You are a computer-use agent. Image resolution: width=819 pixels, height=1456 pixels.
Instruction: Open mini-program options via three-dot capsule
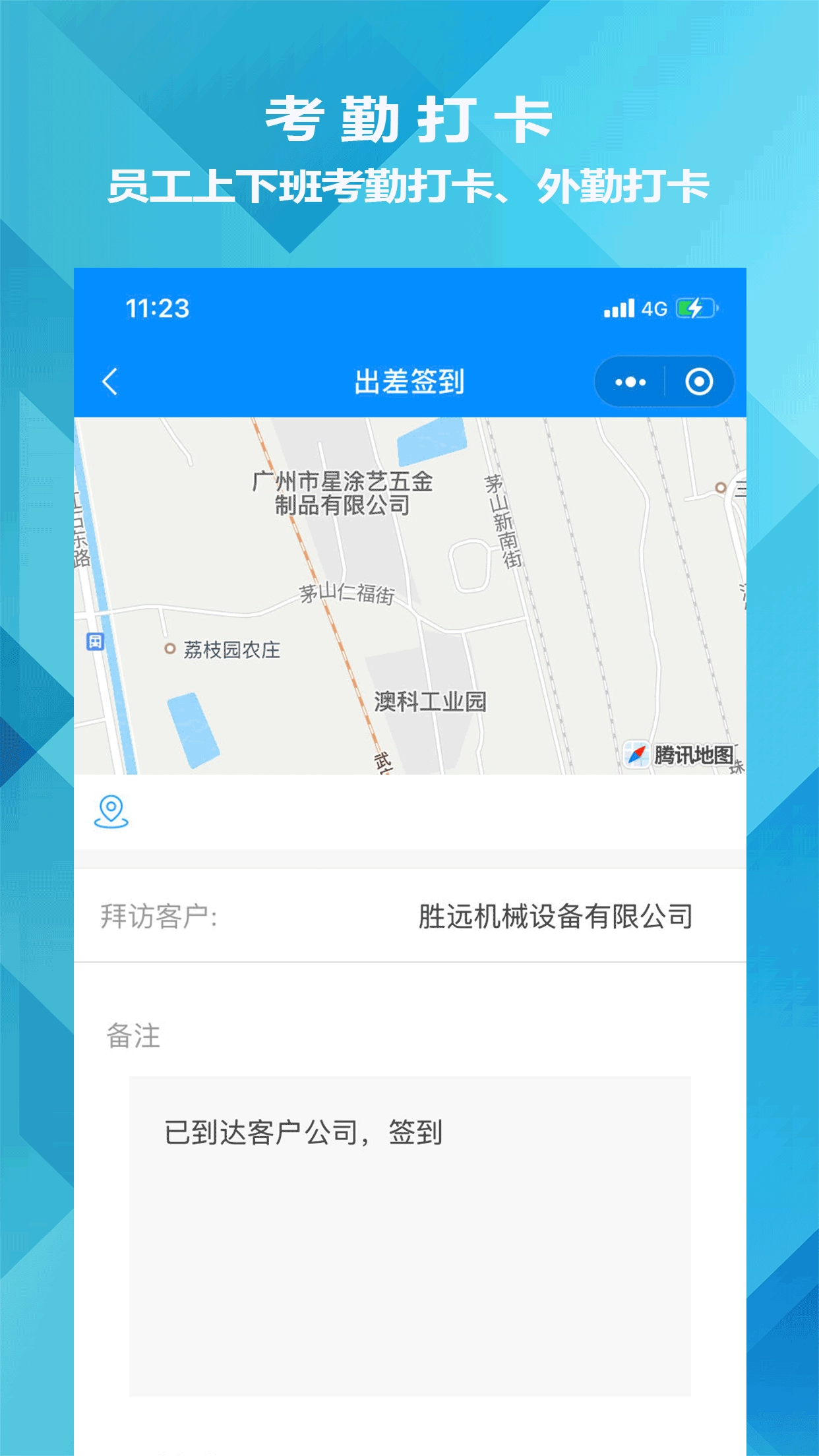pyautogui.click(x=630, y=380)
